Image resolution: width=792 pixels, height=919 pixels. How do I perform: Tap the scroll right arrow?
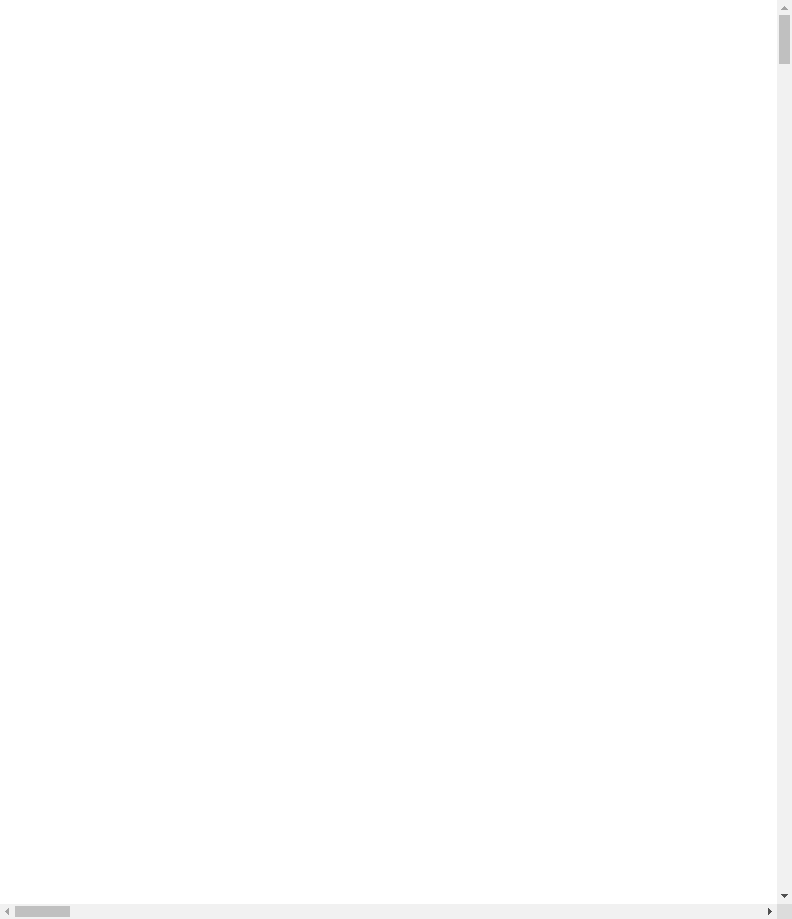(769, 911)
